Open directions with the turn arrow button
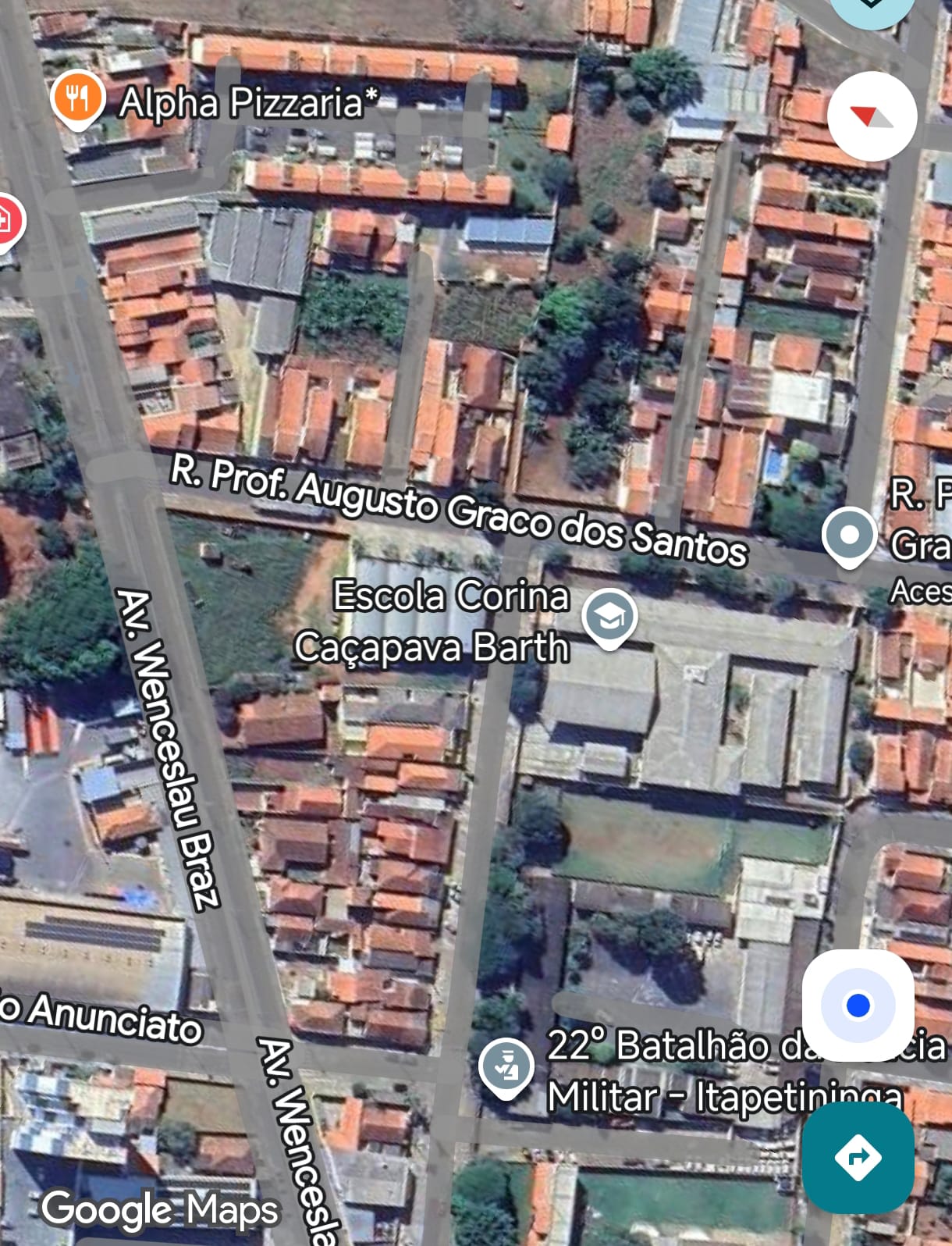 858,1156
